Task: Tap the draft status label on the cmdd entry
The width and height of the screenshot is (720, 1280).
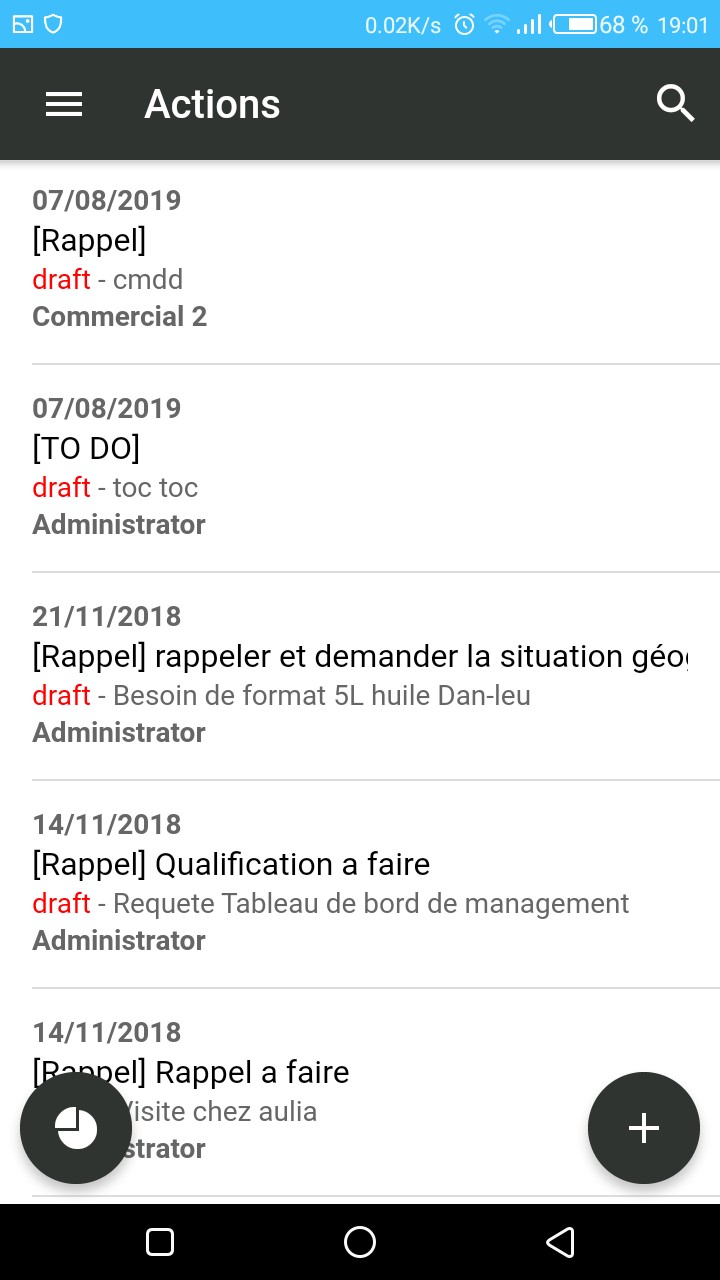Action: (60, 279)
